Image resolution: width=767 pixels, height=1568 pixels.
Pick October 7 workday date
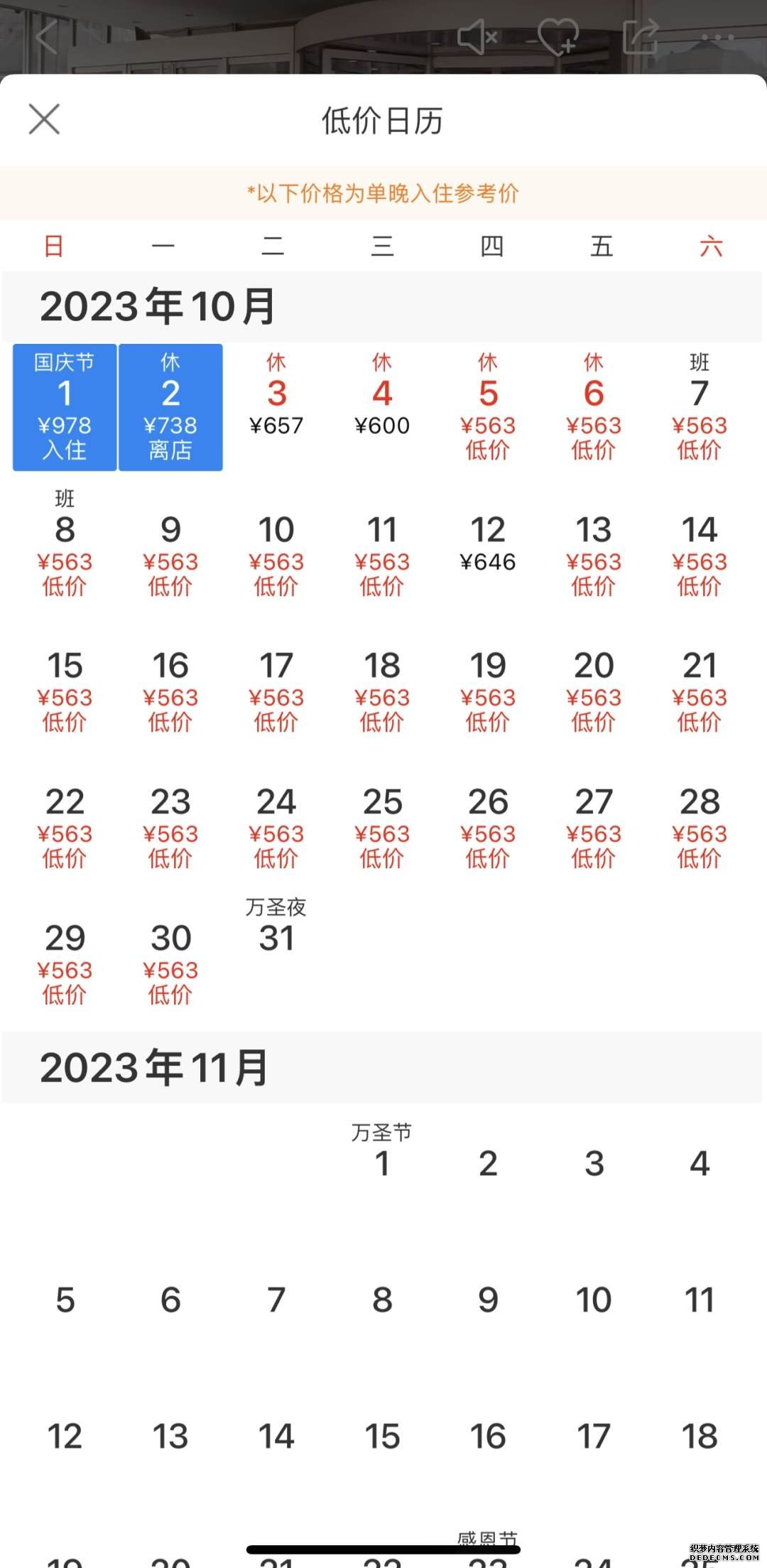click(x=700, y=407)
